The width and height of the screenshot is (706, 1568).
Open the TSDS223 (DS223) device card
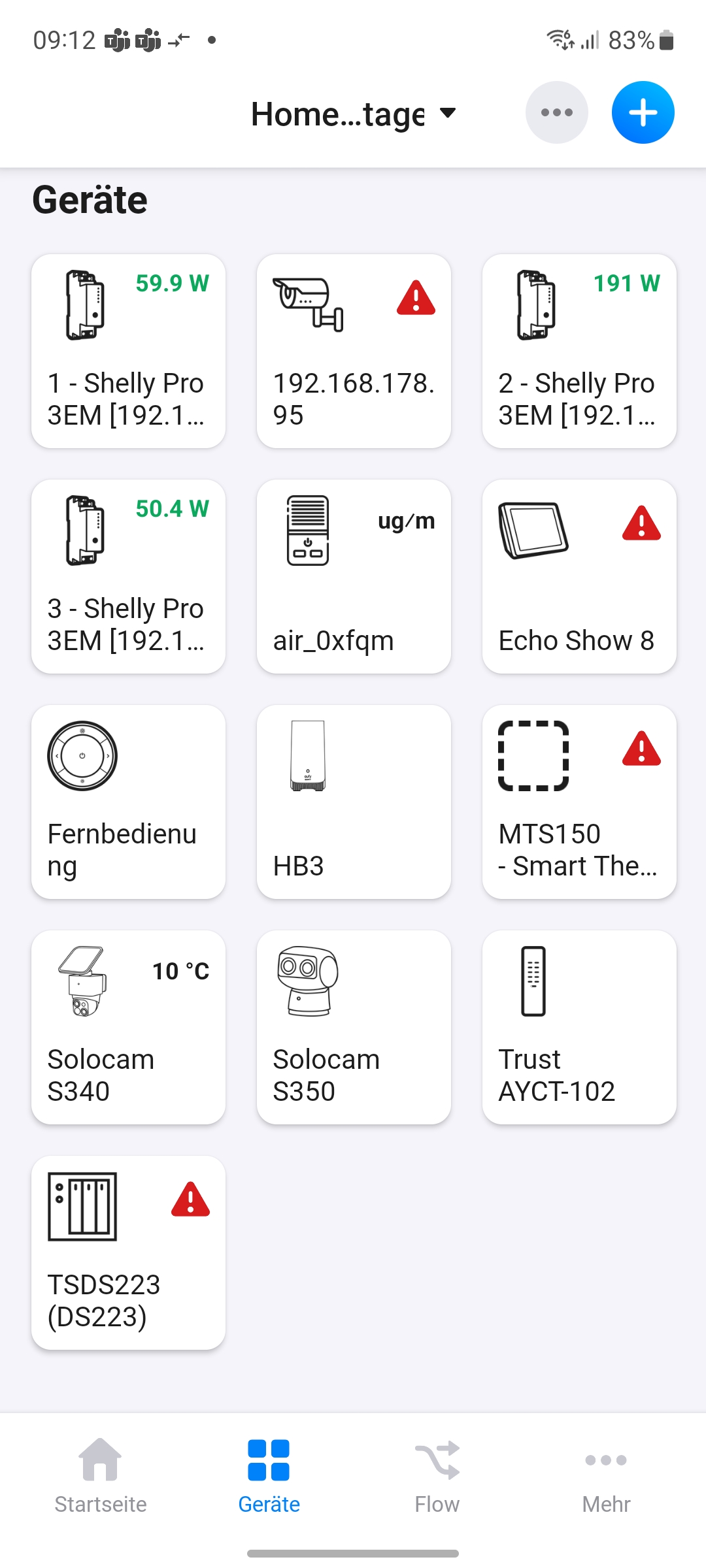tap(128, 1252)
